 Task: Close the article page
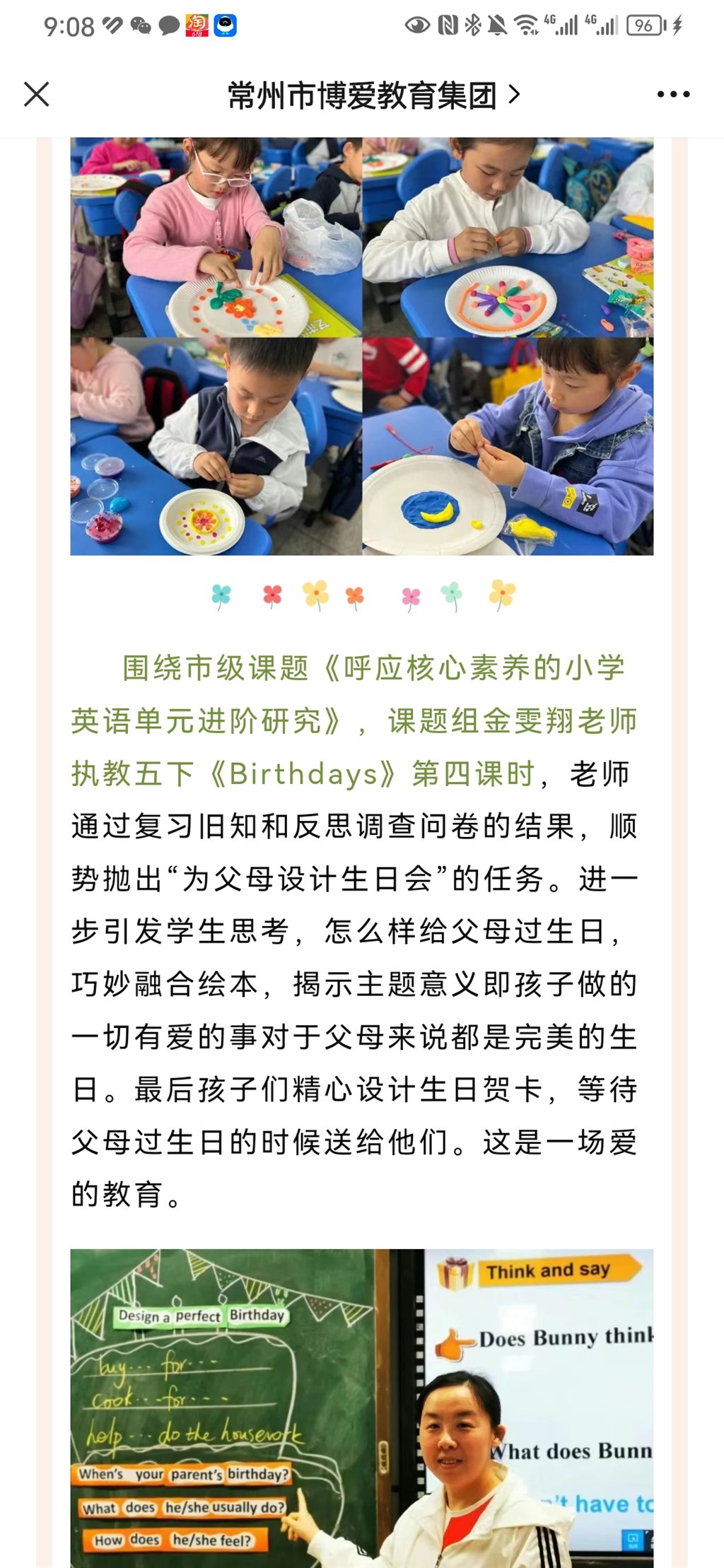37,94
